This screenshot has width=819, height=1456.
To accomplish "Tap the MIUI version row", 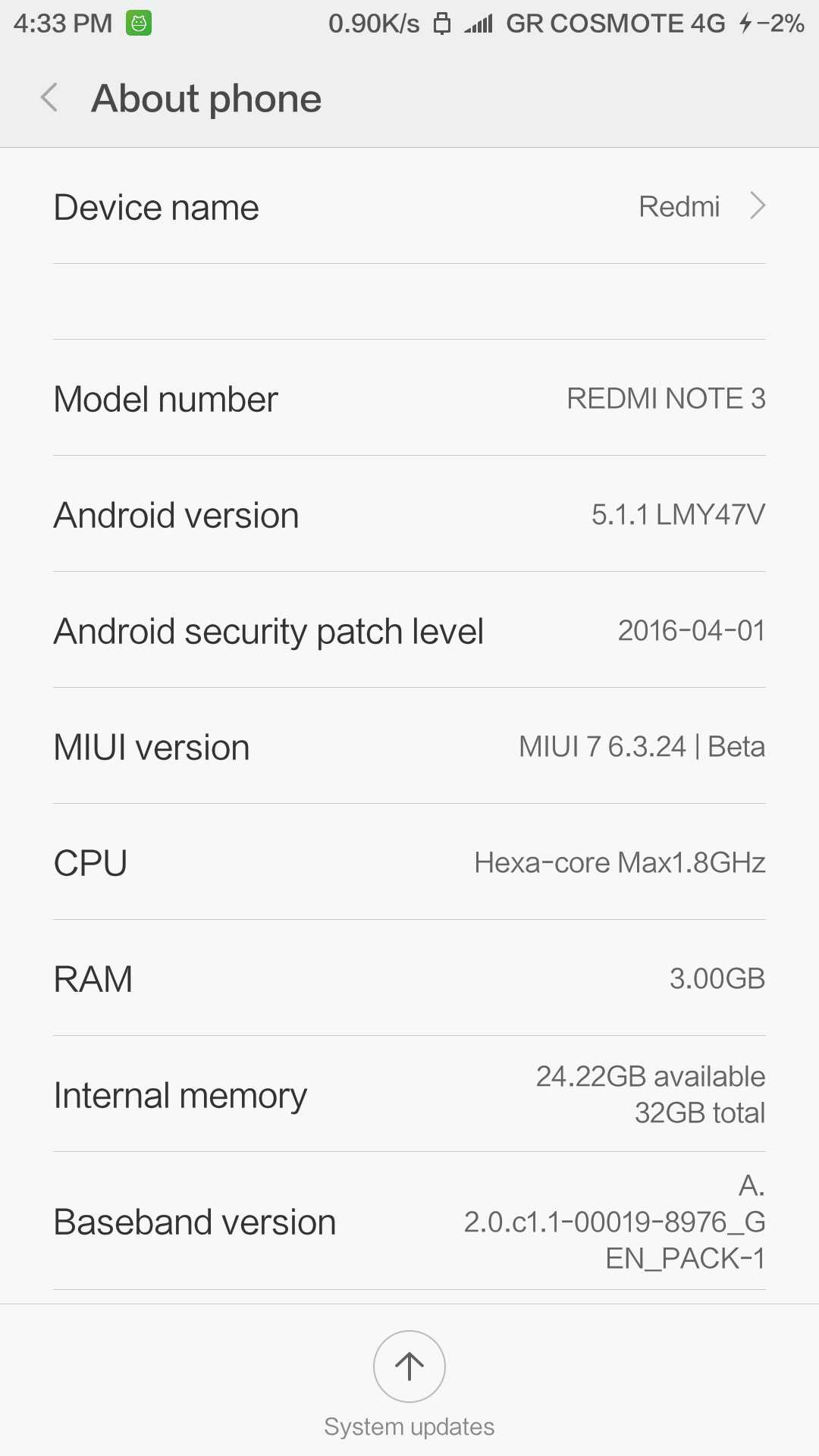I will (x=409, y=747).
